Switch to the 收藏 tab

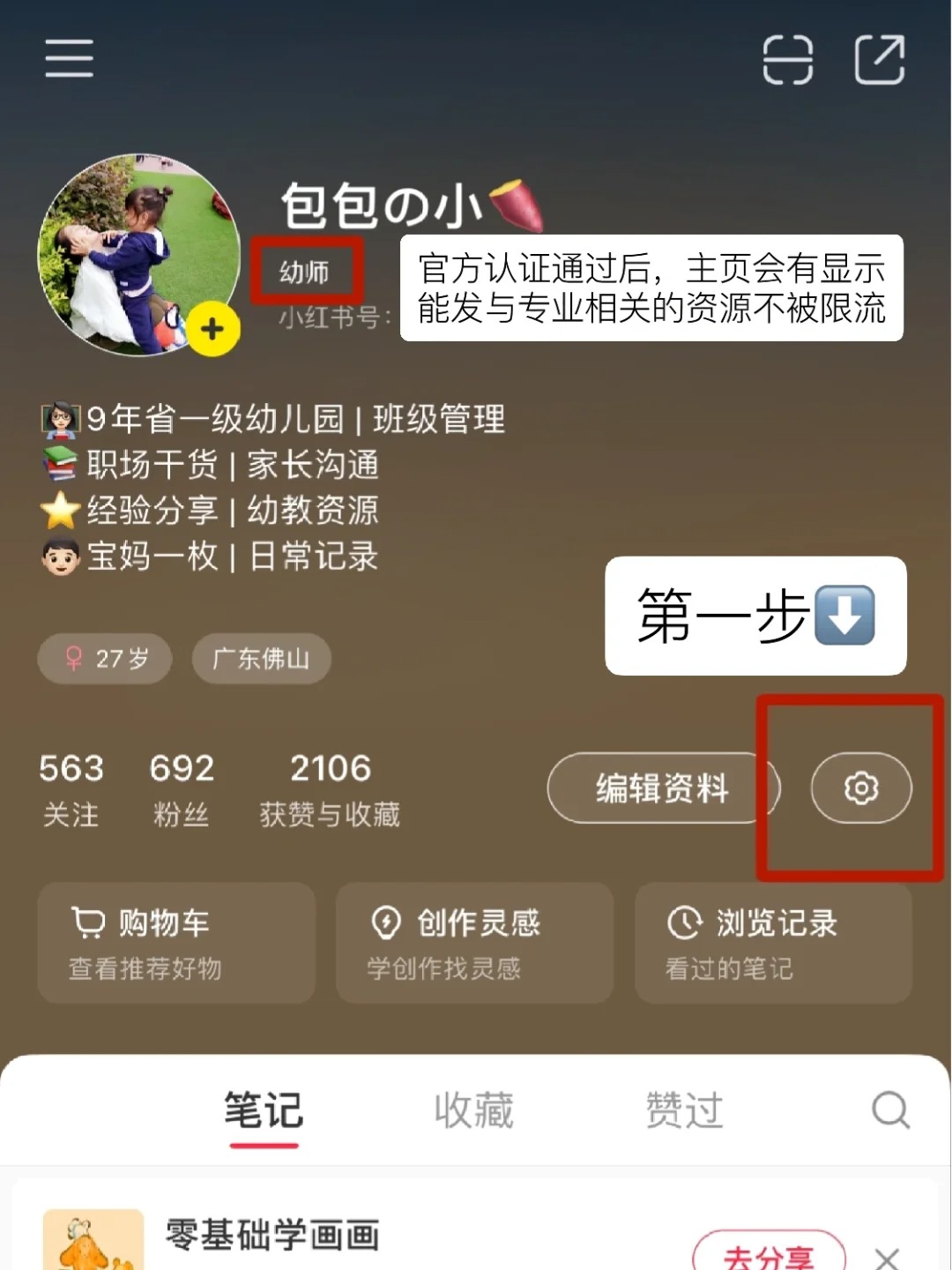474,1111
